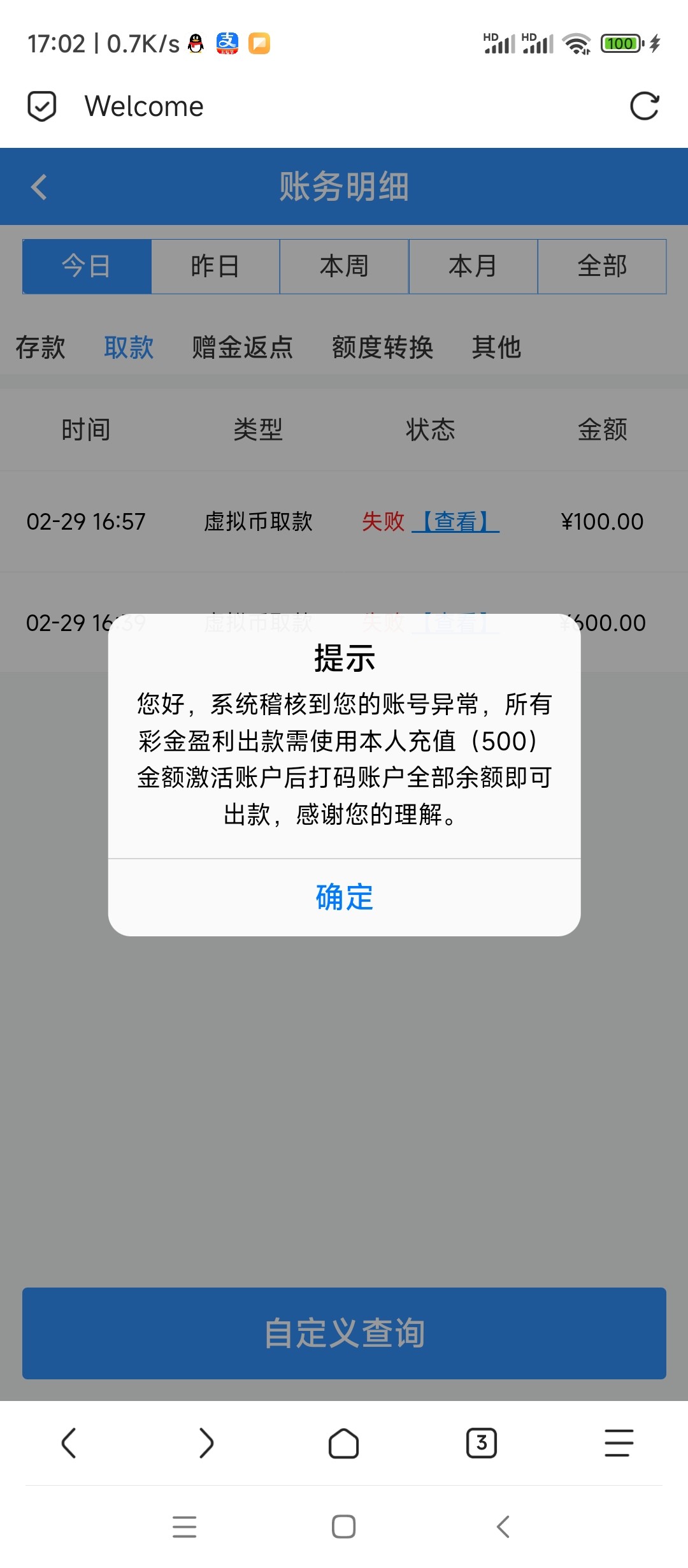Navigate forward in the browser
Image resolution: width=688 pixels, height=1568 pixels.
pyautogui.click(x=206, y=1443)
